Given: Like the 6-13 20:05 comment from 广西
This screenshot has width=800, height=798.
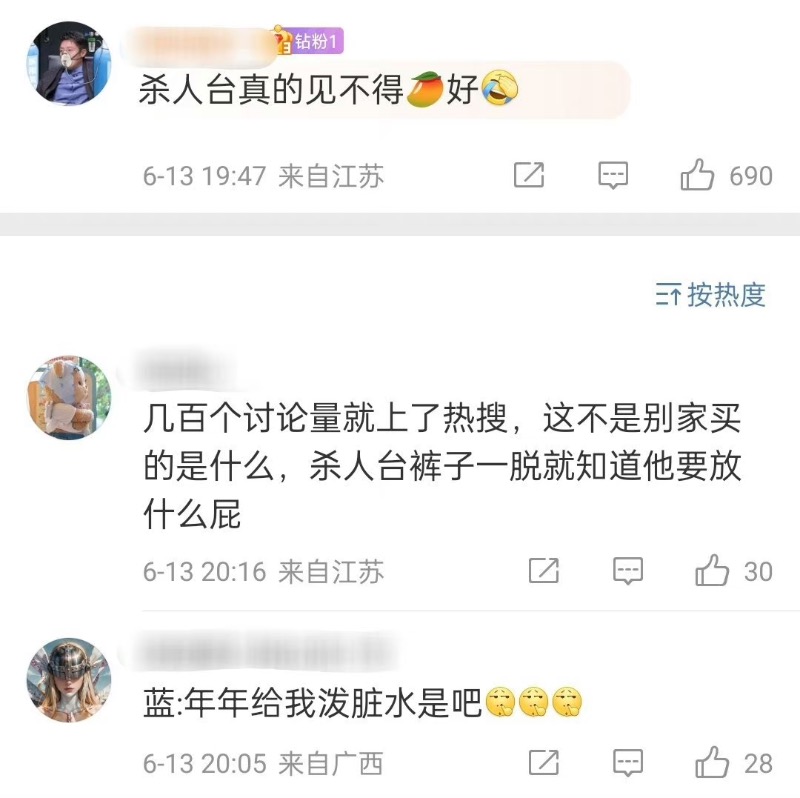Looking at the screenshot, I should [x=712, y=763].
